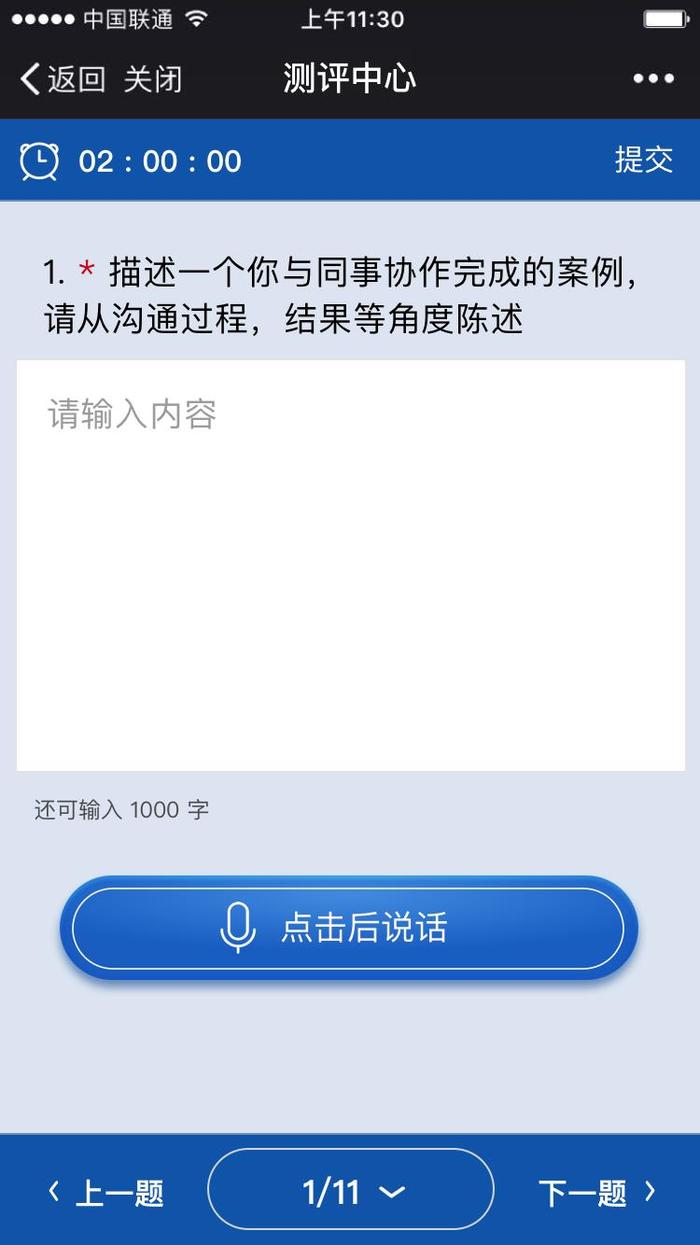Focus the 请输入内容 answer field

tap(351, 565)
